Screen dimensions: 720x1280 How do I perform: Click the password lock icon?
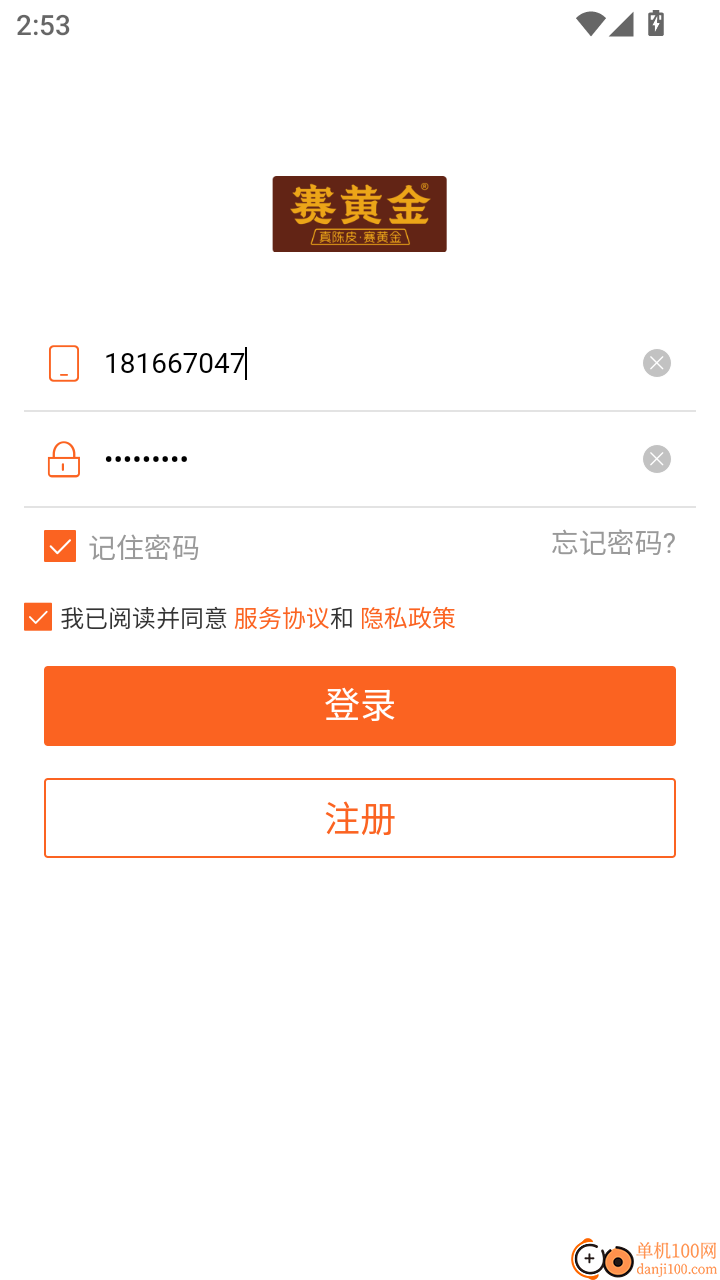point(63,459)
